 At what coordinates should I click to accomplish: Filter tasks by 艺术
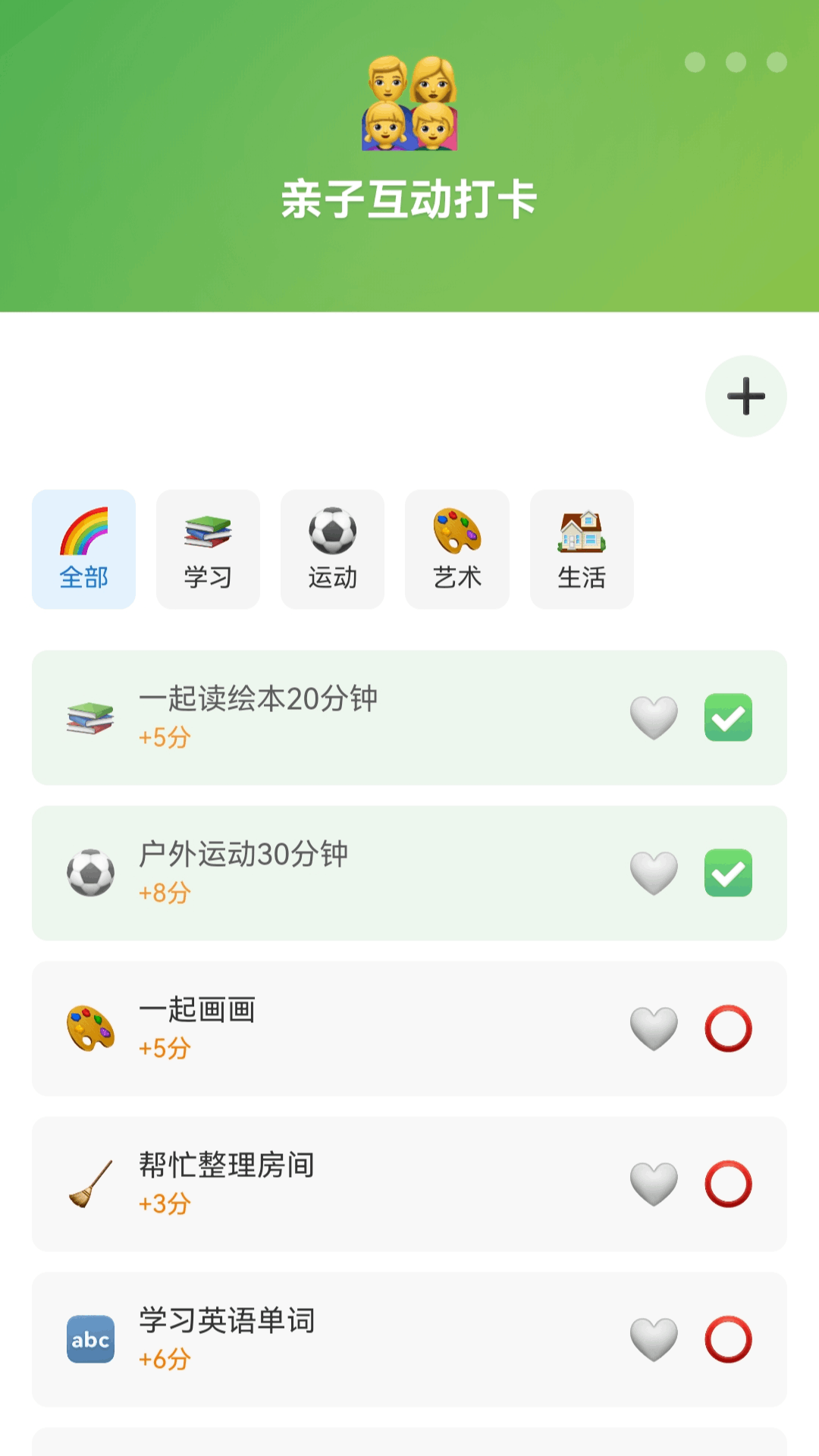[x=457, y=549]
